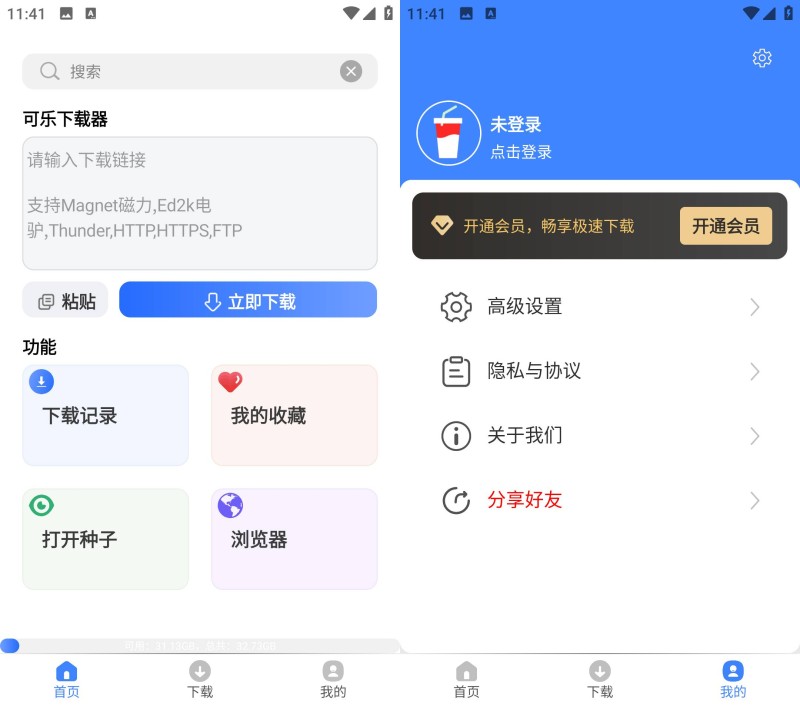The height and width of the screenshot is (712, 800).
Task: Focus the 请输入下载链接 input field
Action: tap(200, 203)
